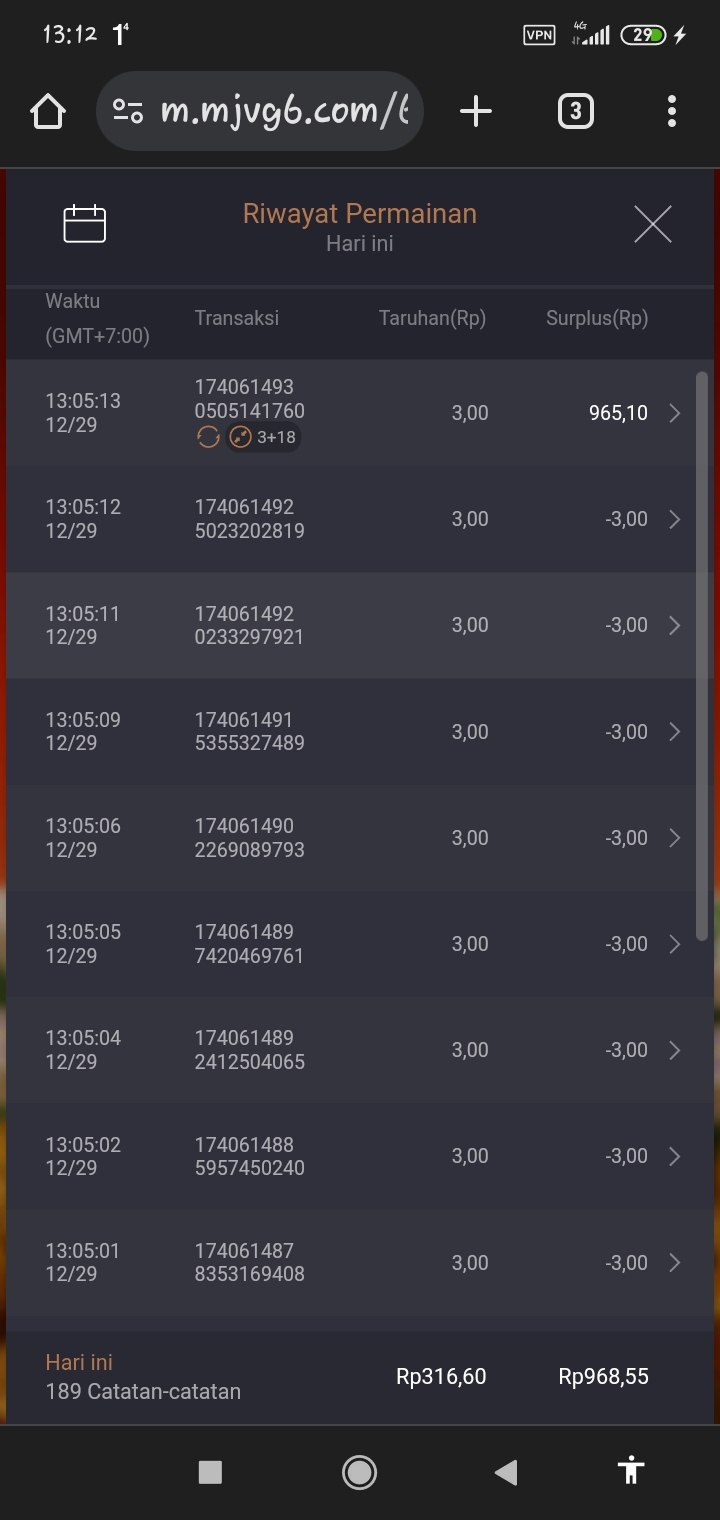Open the calendar date picker
The image size is (720, 1520).
pos(84,224)
